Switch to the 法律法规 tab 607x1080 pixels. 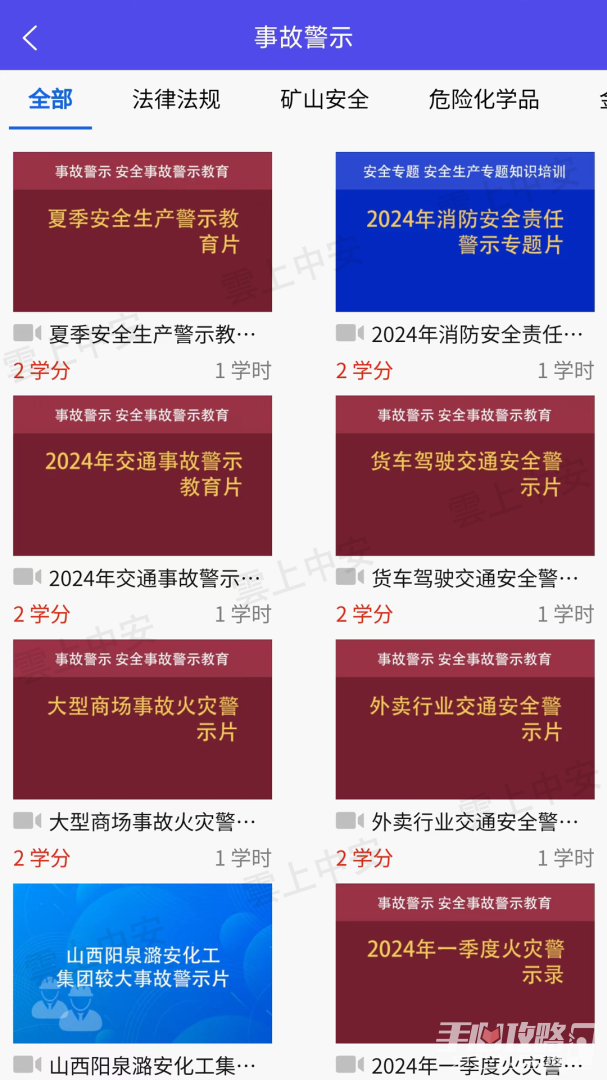[x=176, y=99]
